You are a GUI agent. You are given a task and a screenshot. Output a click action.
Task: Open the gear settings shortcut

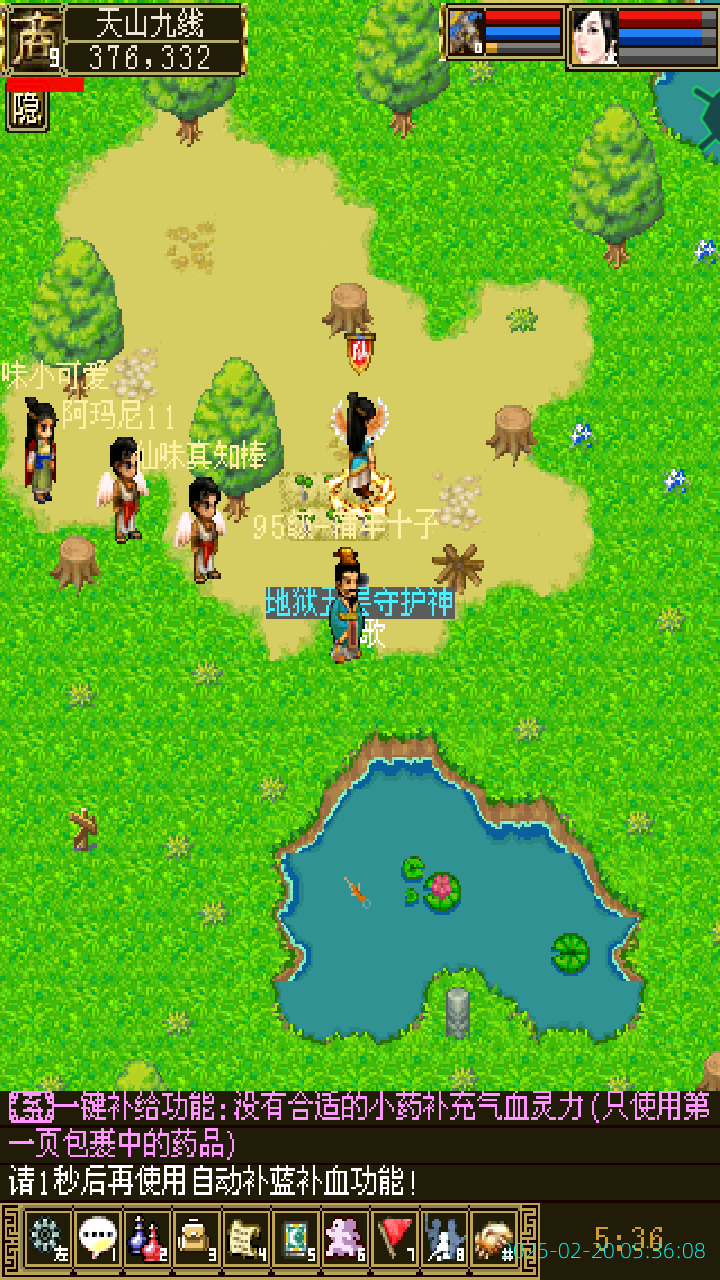tap(46, 1240)
